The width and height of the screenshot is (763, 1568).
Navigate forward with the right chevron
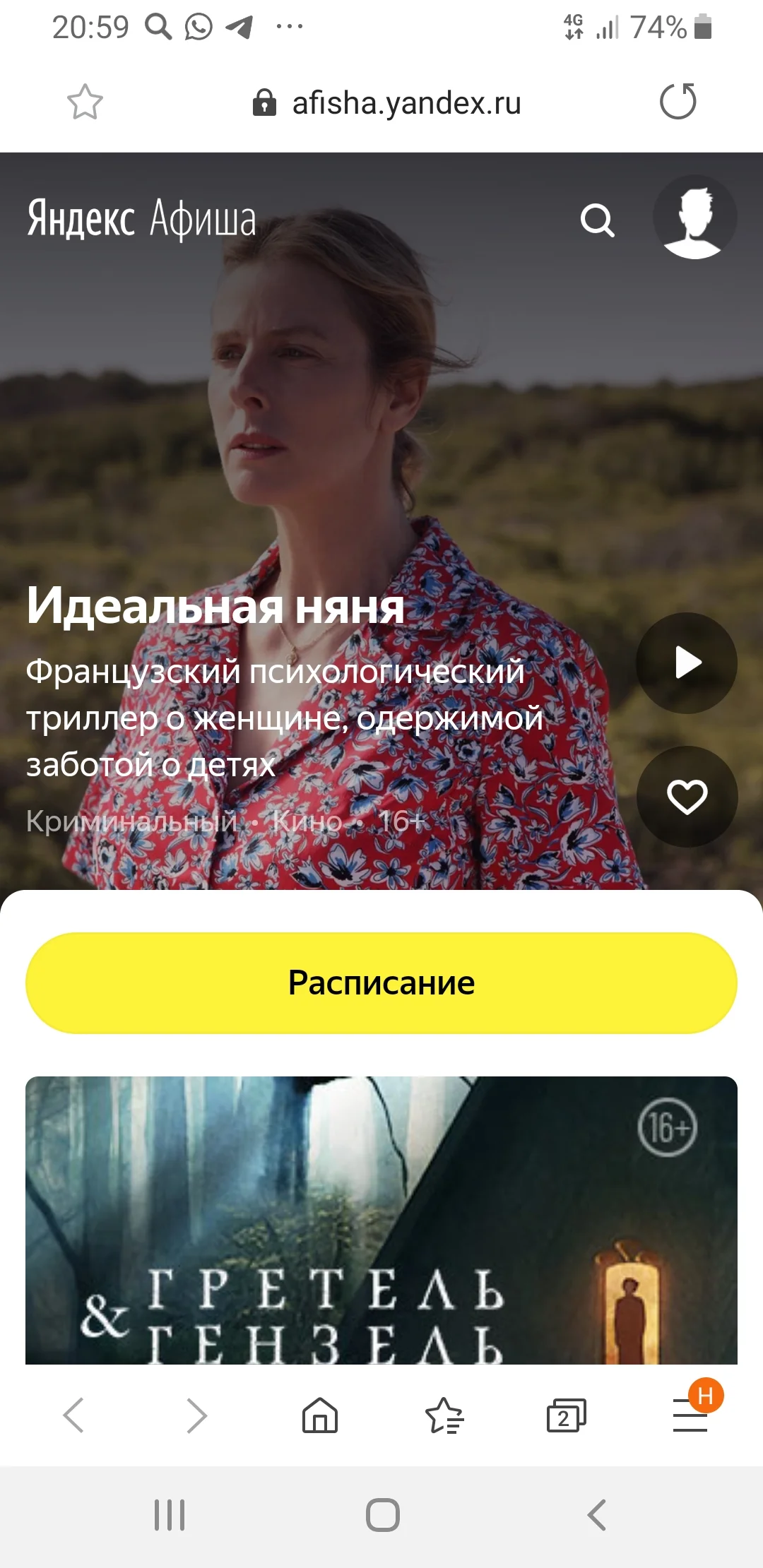[x=196, y=1415]
